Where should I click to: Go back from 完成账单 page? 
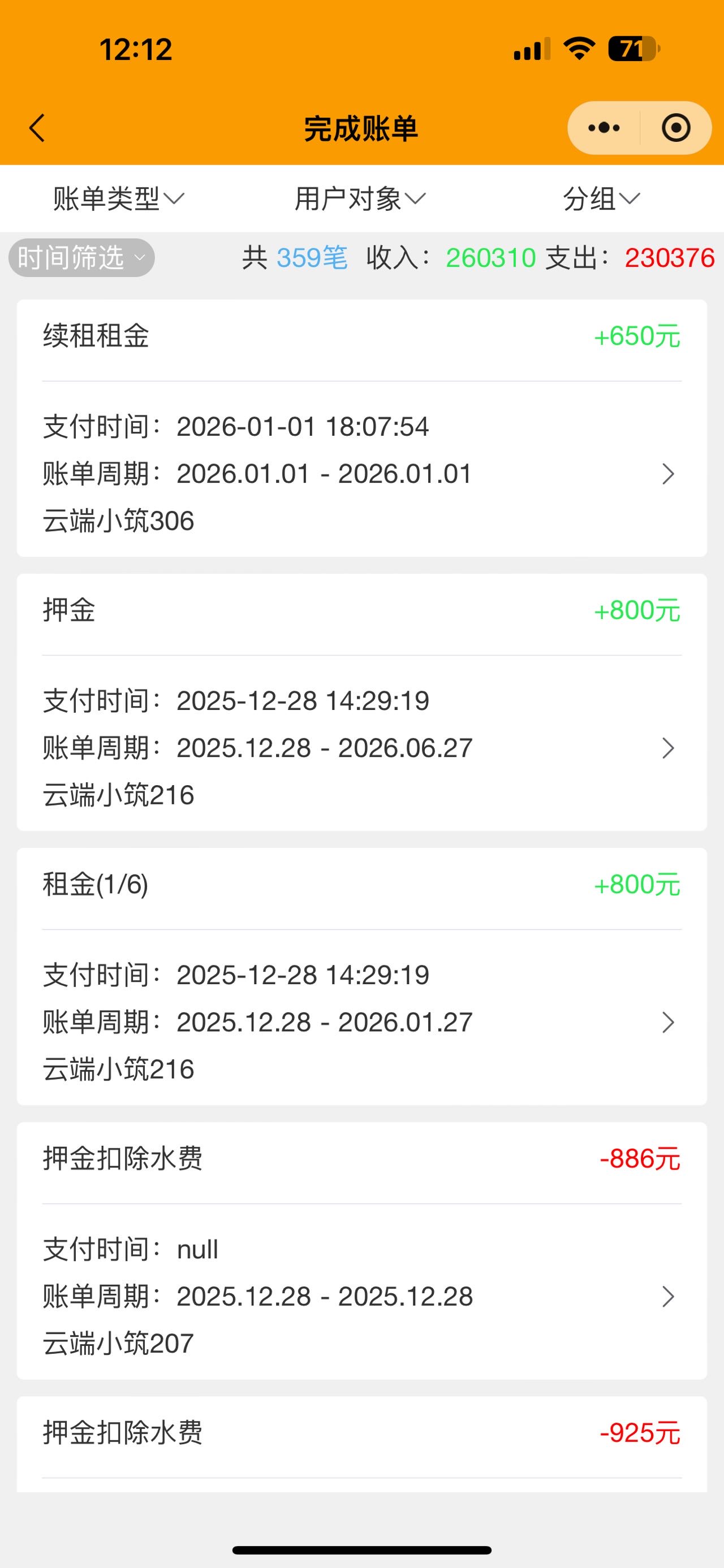pos(38,128)
